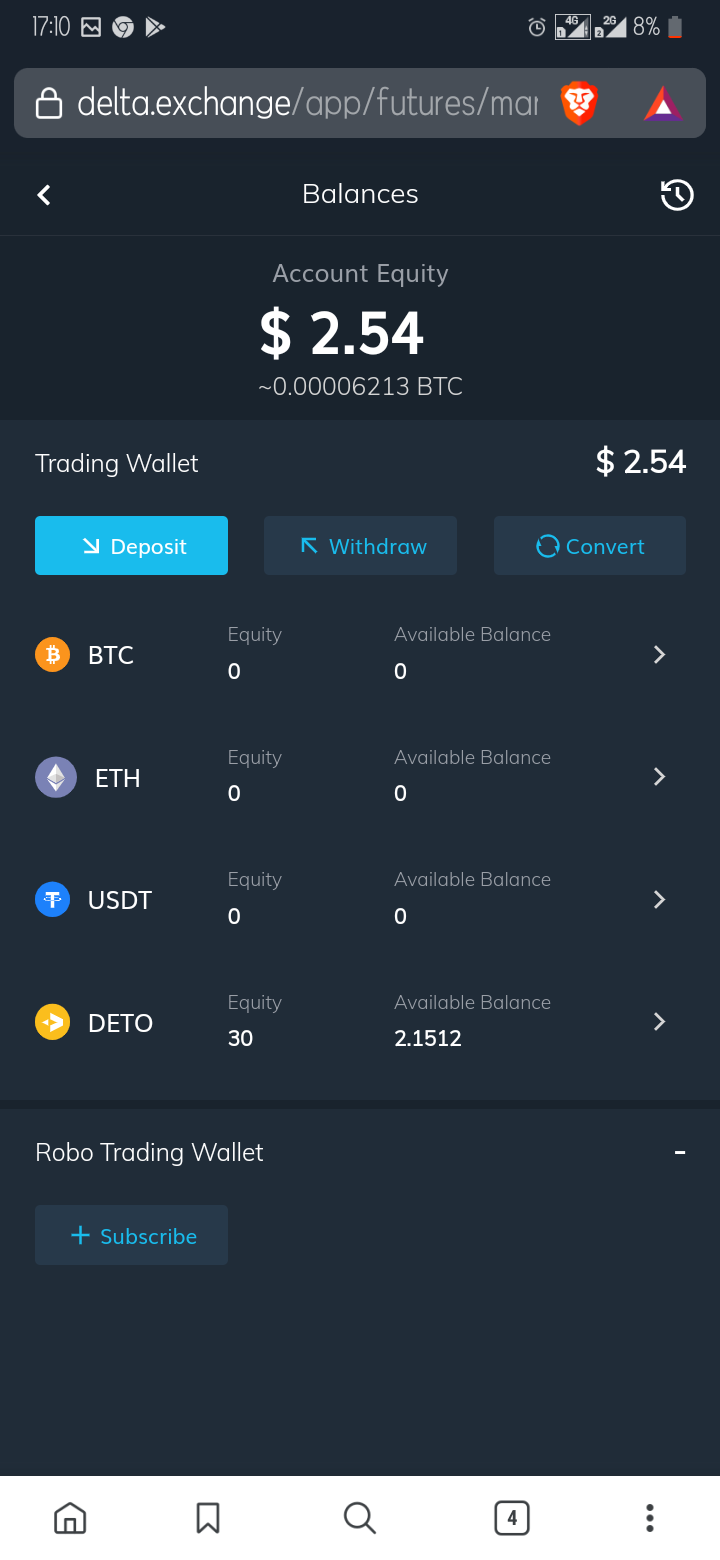
Task: Open the DETO balance row
Action: pos(360,1022)
